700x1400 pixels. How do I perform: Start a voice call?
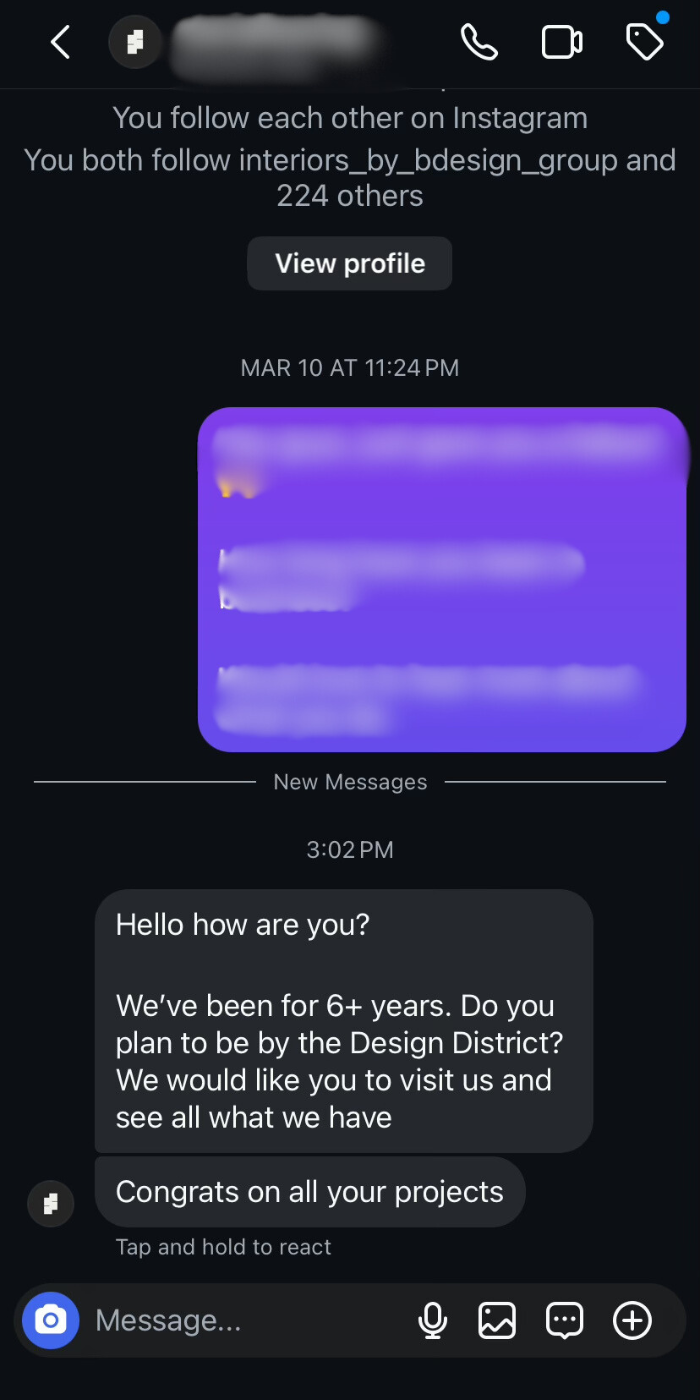pos(479,42)
